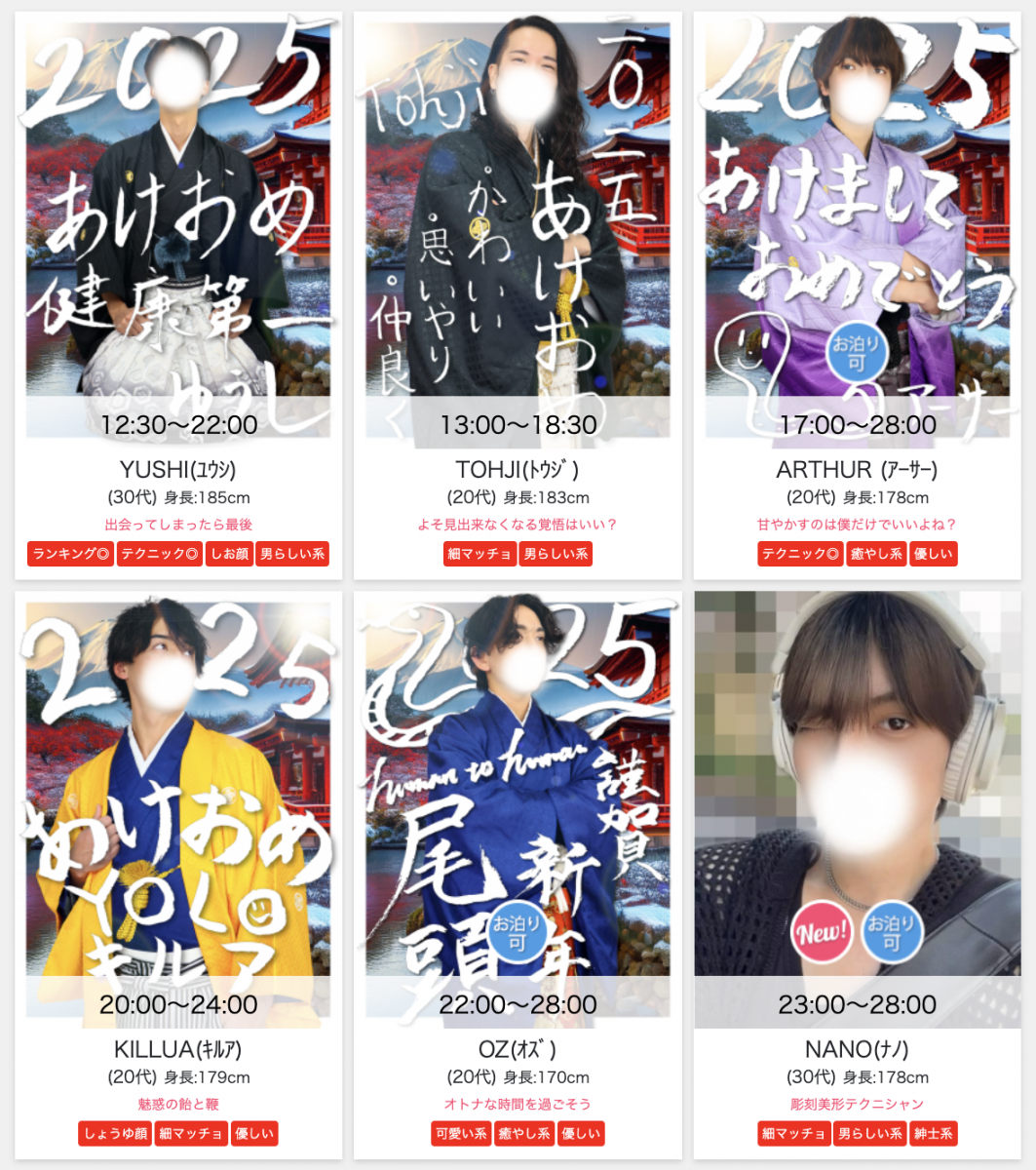Open YUSHI's profile card

177,234
